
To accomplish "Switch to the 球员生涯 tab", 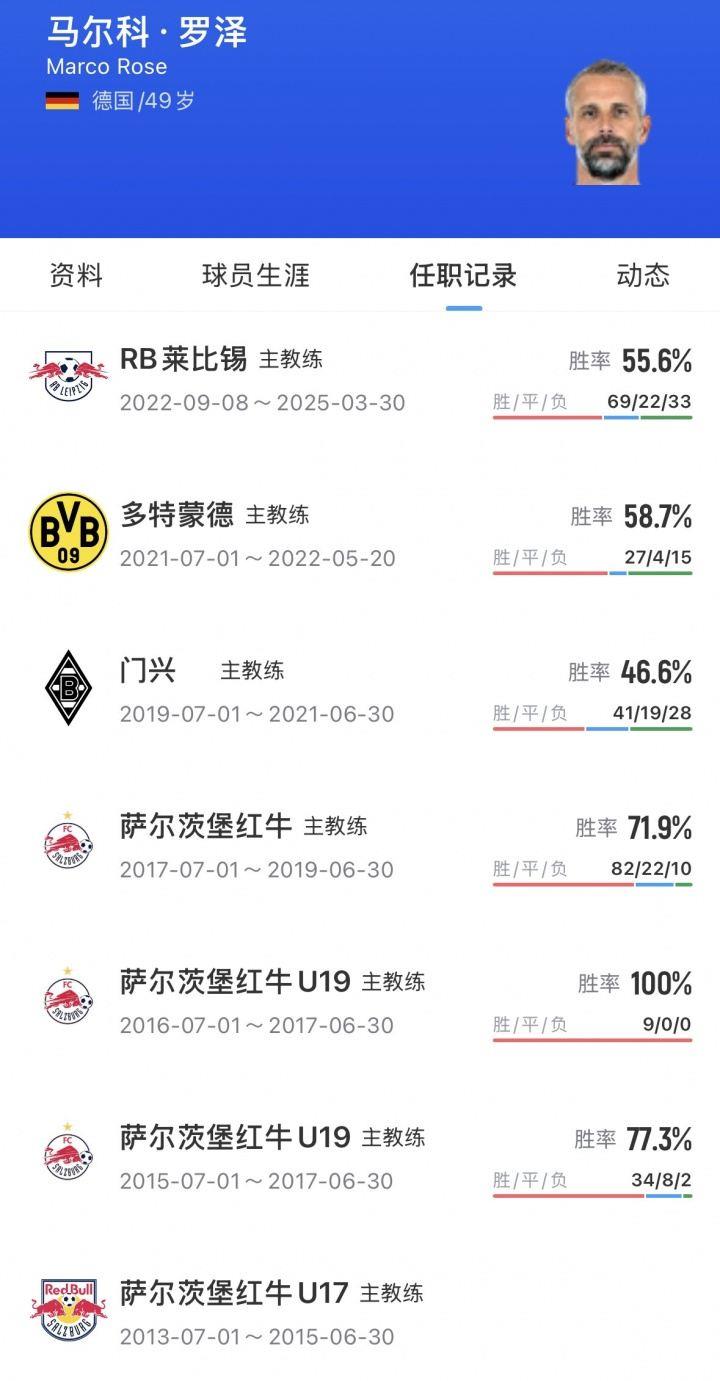I will [256, 276].
